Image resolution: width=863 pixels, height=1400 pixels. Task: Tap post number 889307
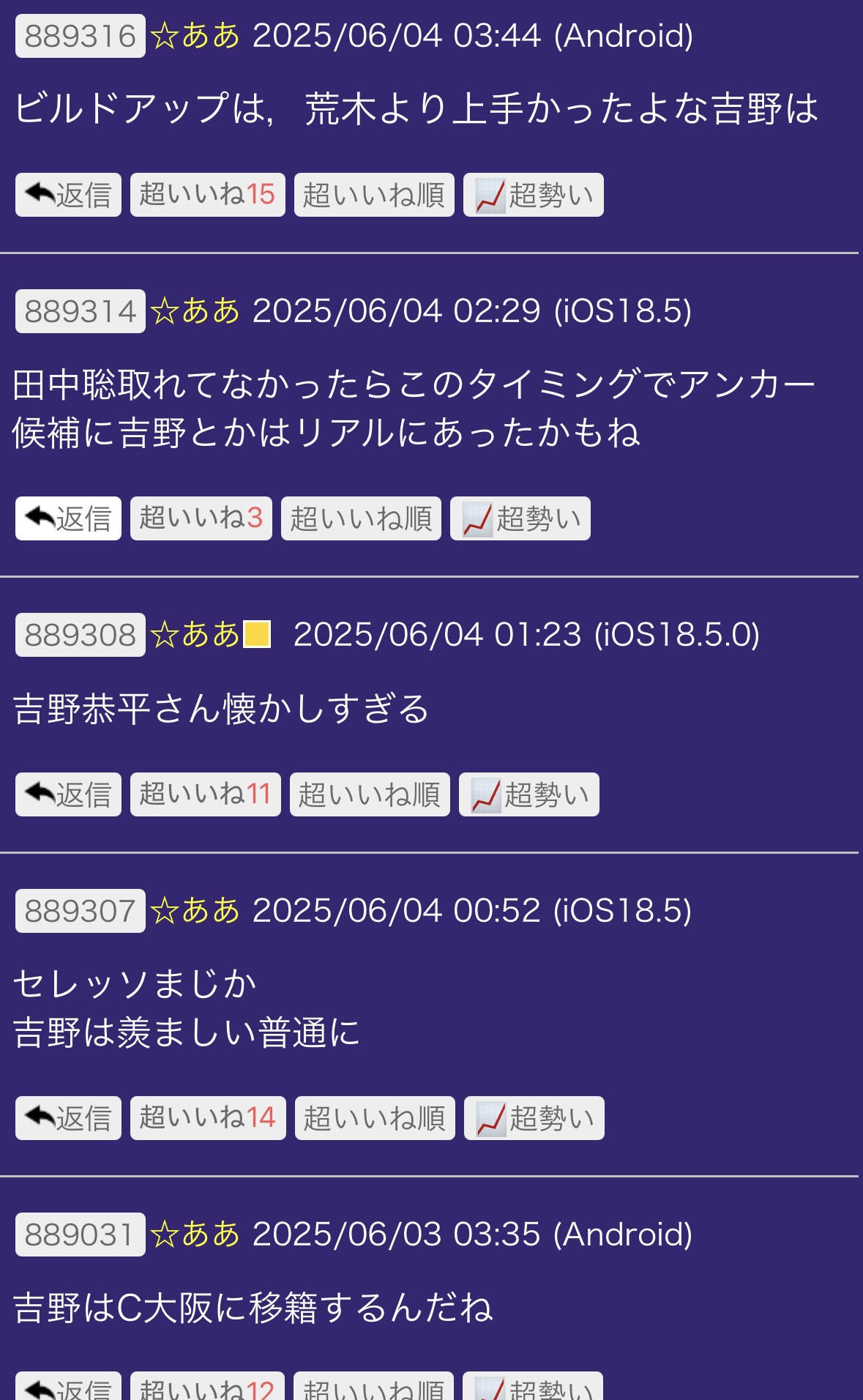click(81, 911)
